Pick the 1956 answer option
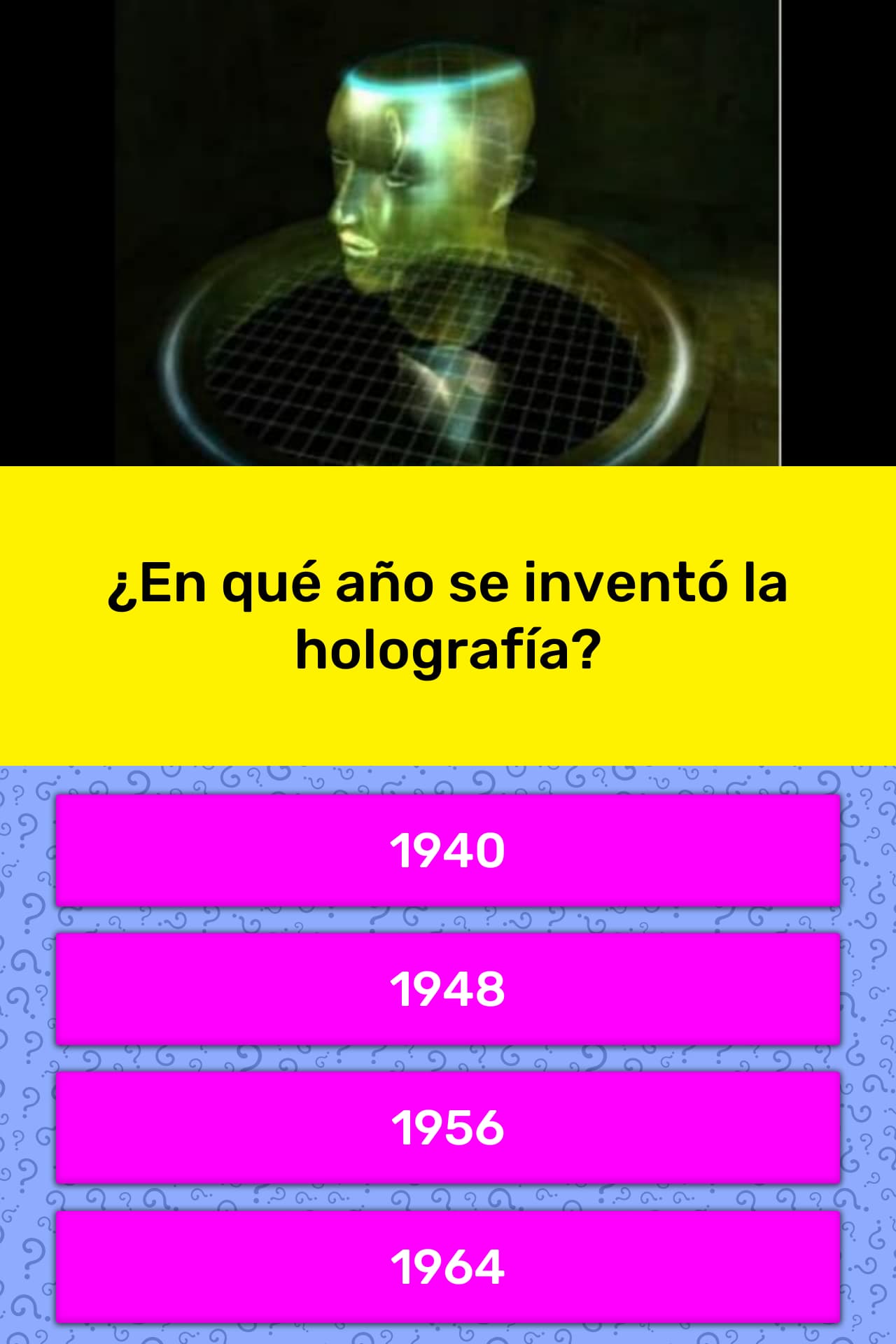Image resolution: width=896 pixels, height=1344 pixels. 448,1128
